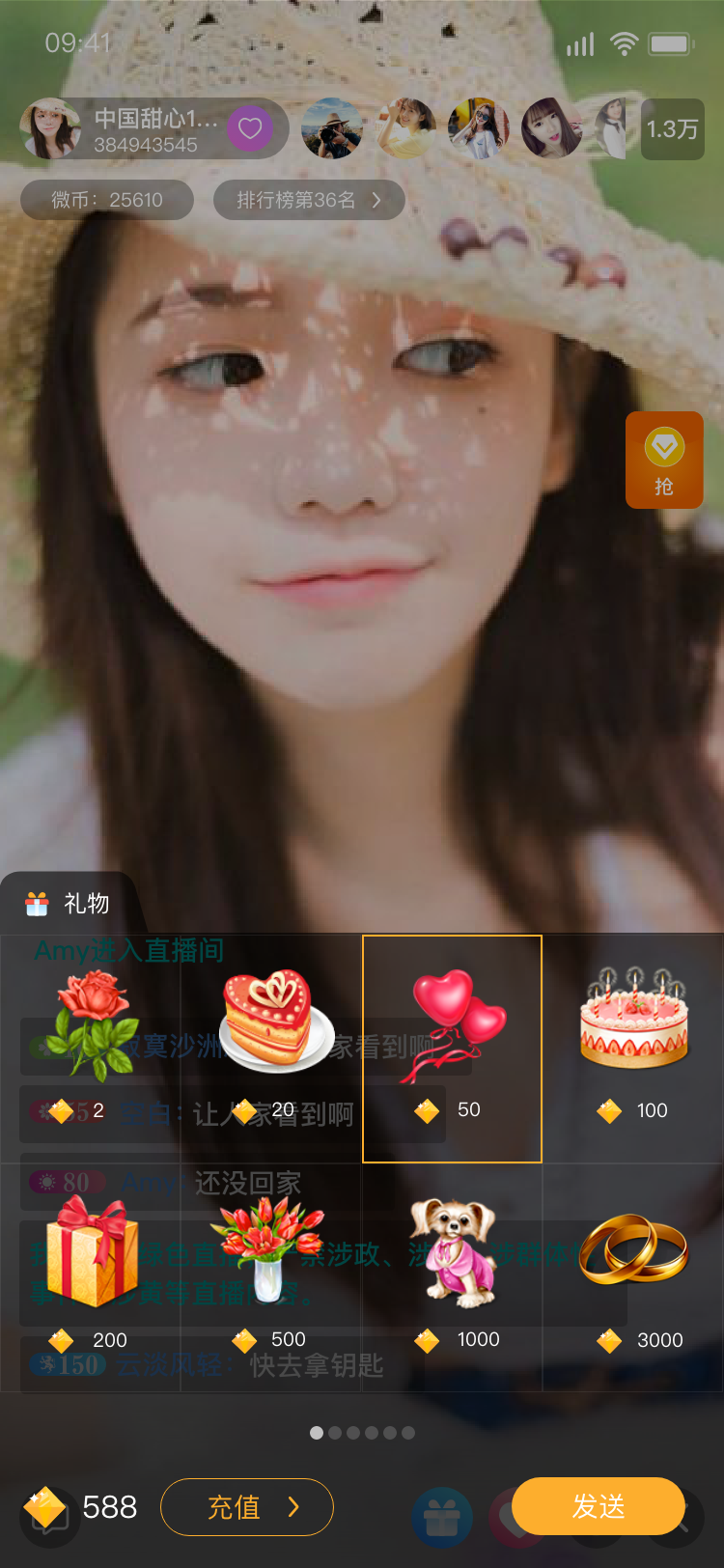Image resolution: width=724 pixels, height=1568 pixels.
Task: Open the 礼物 gift tab
Action: [69, 904]
